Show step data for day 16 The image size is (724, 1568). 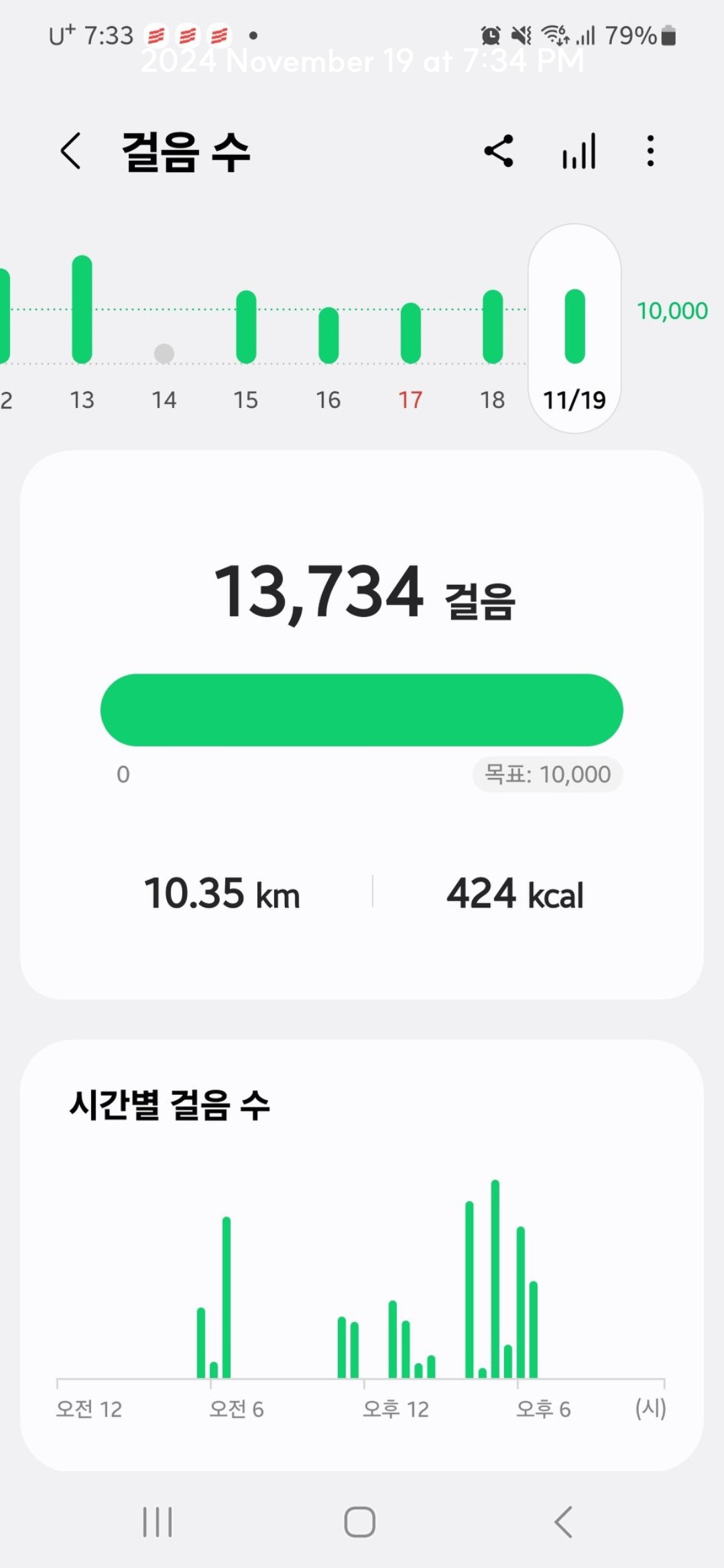328,335
